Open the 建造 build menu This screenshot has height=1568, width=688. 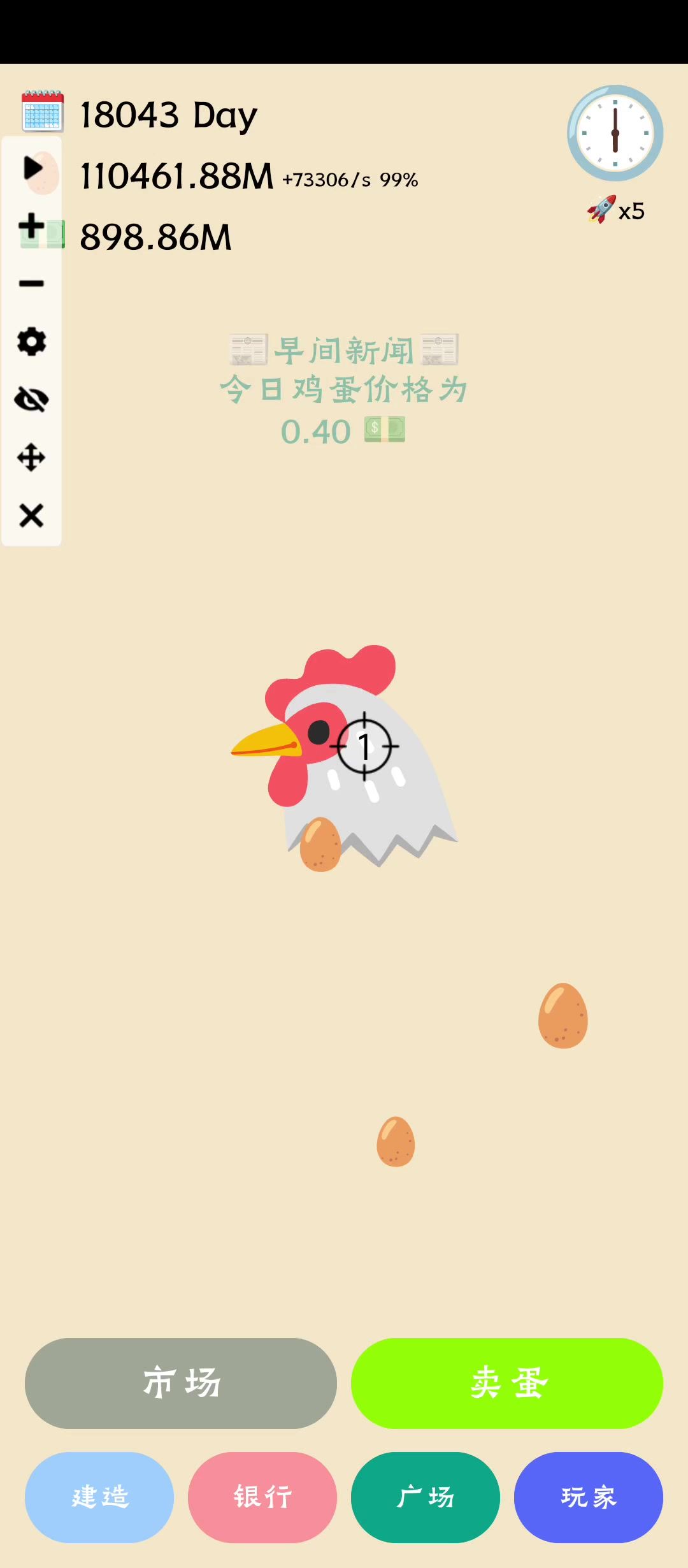99,1497
